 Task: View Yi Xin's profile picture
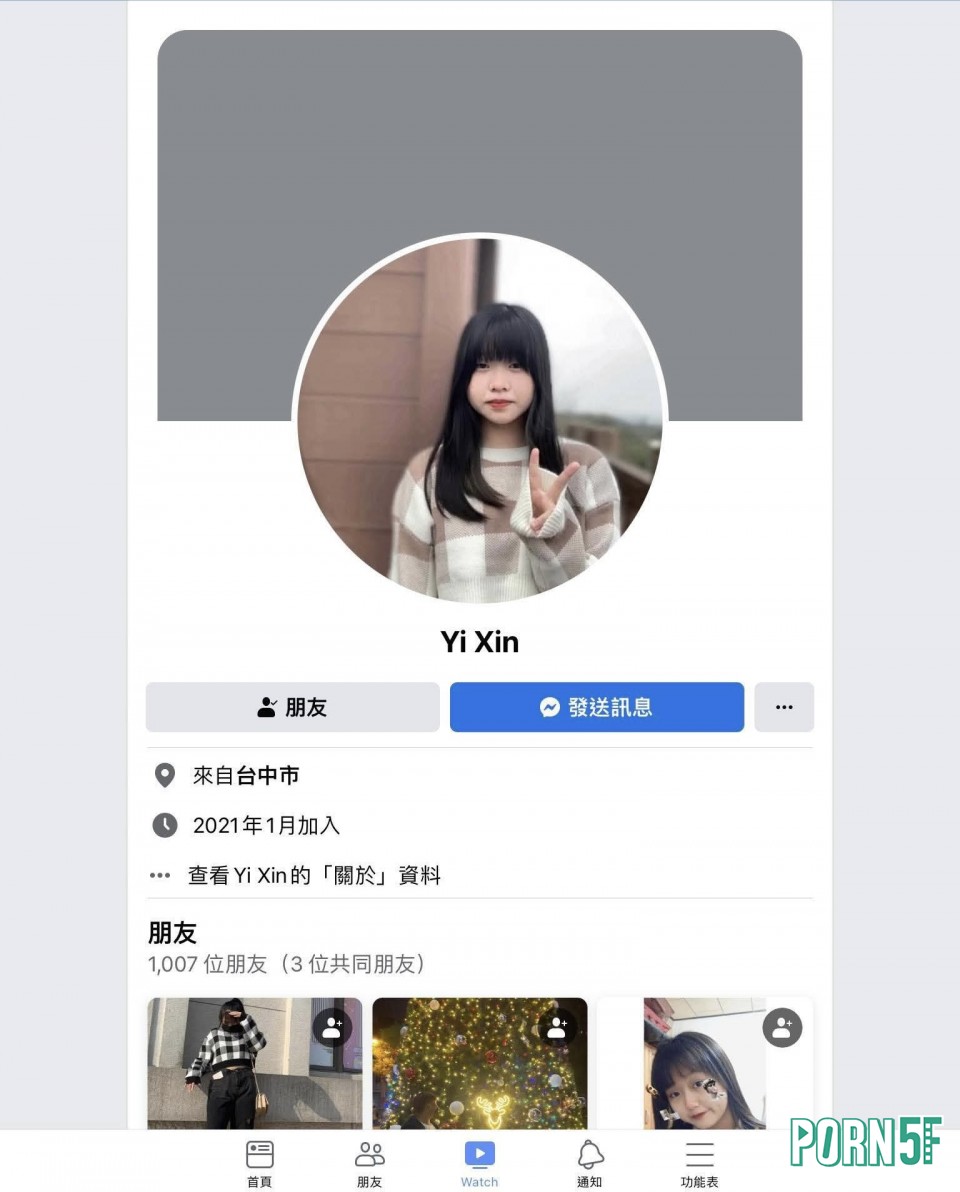pos(480,418)
